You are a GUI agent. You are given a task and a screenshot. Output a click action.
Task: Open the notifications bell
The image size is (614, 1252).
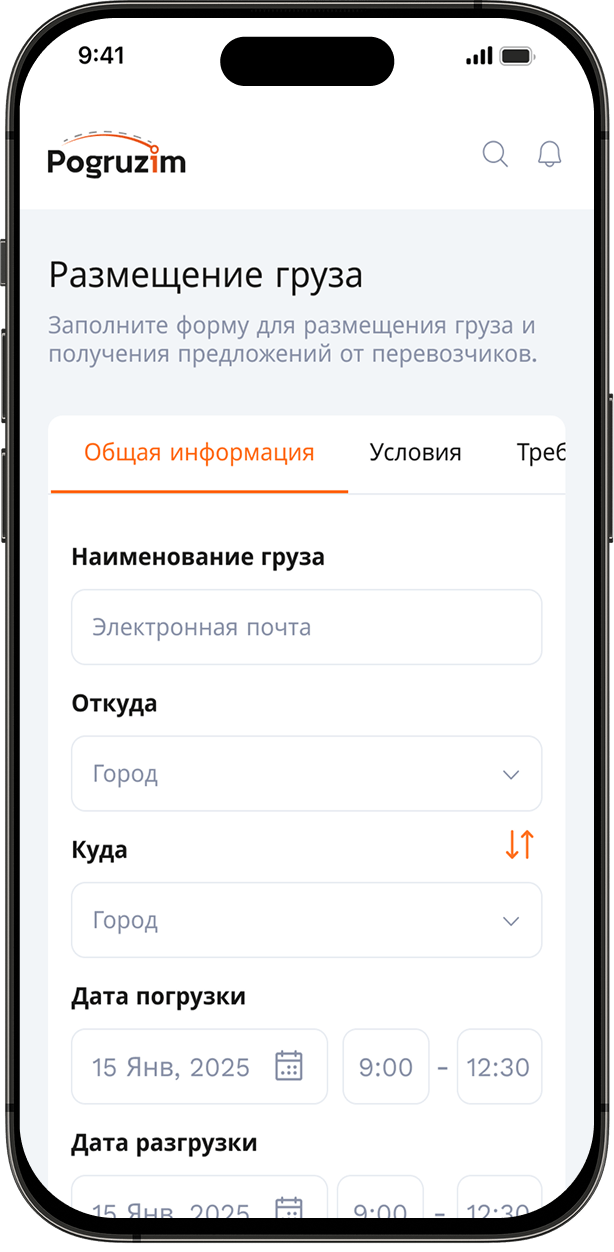[550, 154]
